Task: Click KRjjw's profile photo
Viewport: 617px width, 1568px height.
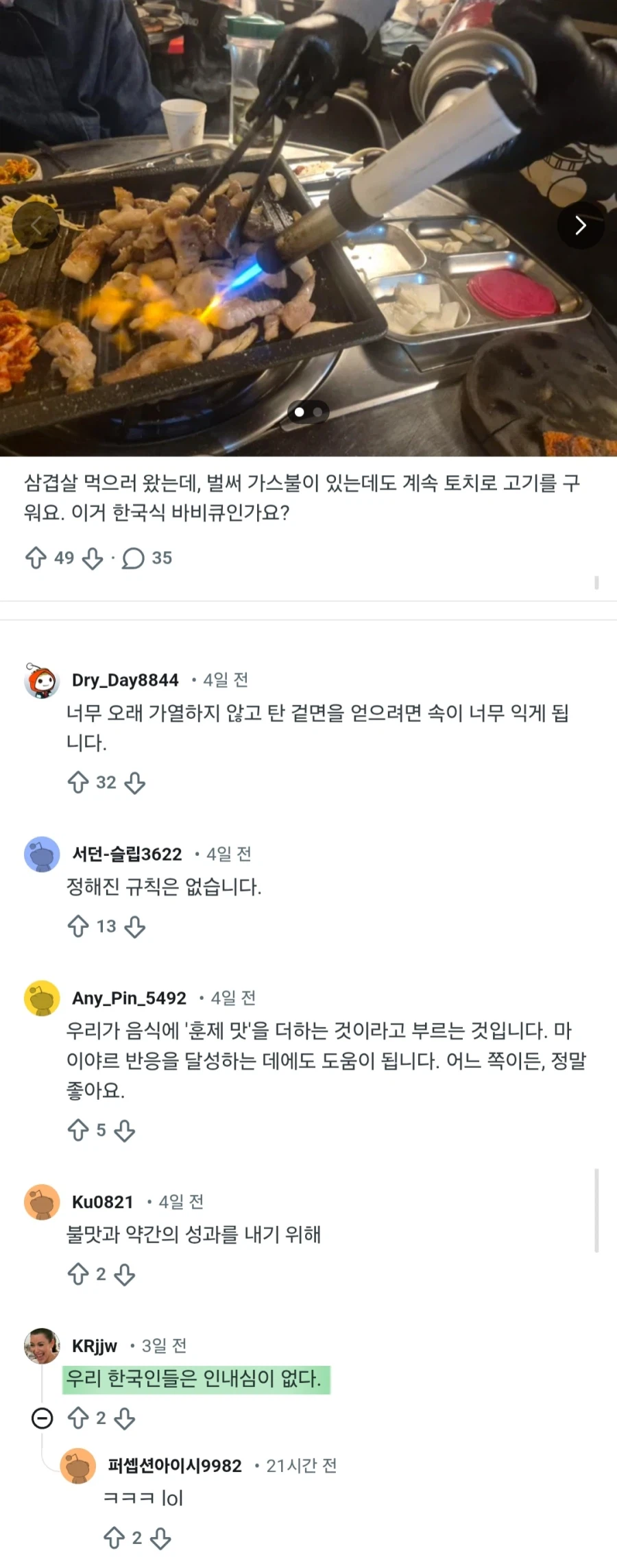Action: (x=42, y=1345)
